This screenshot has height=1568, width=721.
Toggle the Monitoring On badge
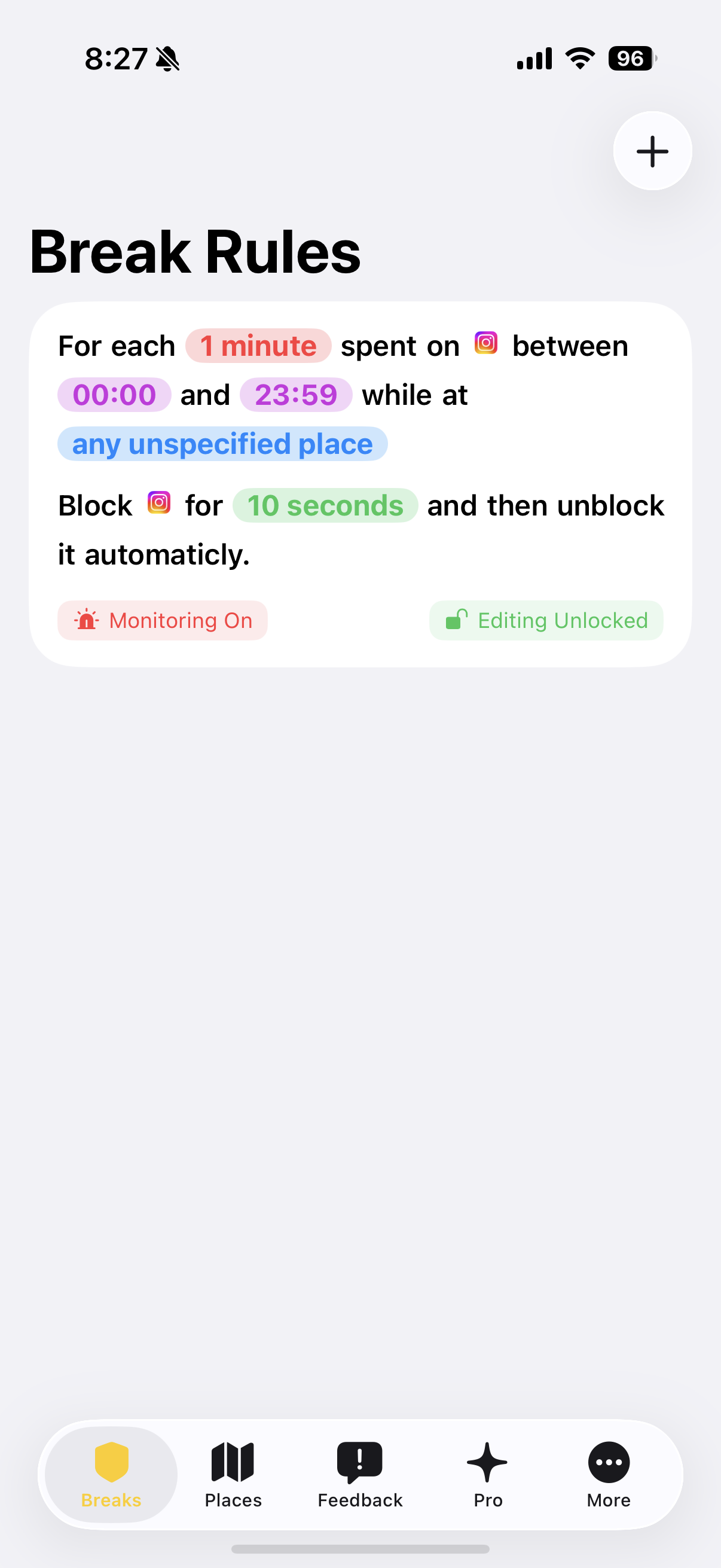tap(163, 620)
